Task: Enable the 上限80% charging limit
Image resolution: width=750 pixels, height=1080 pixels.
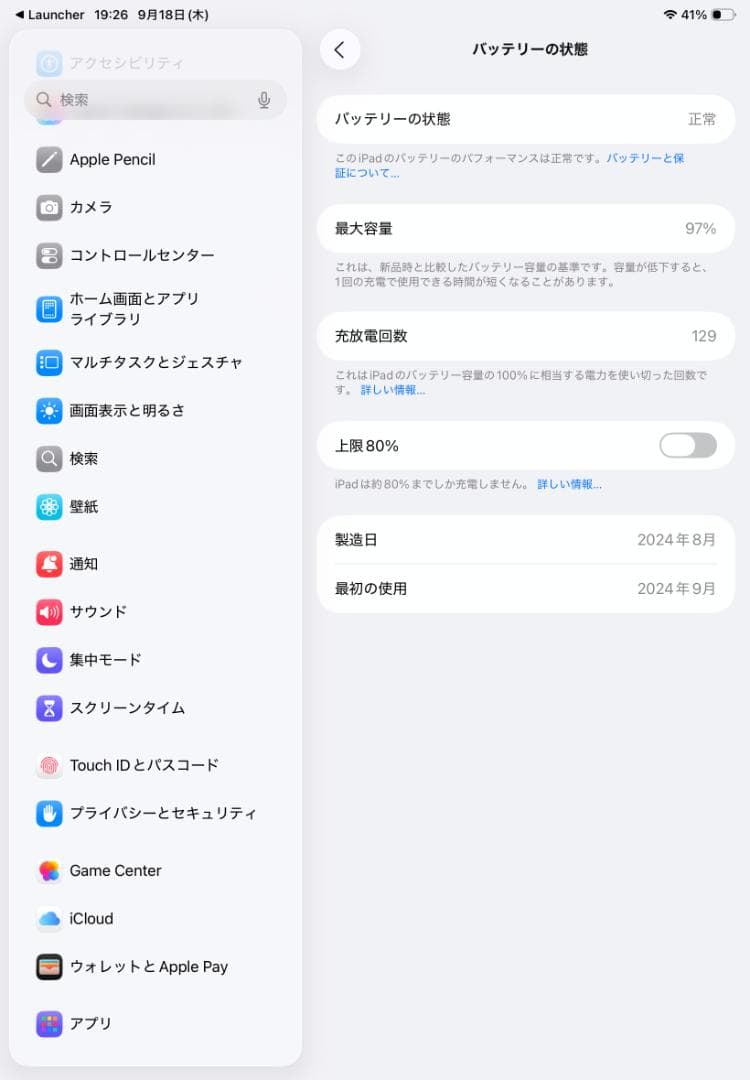Action: [x=687, y=445]
